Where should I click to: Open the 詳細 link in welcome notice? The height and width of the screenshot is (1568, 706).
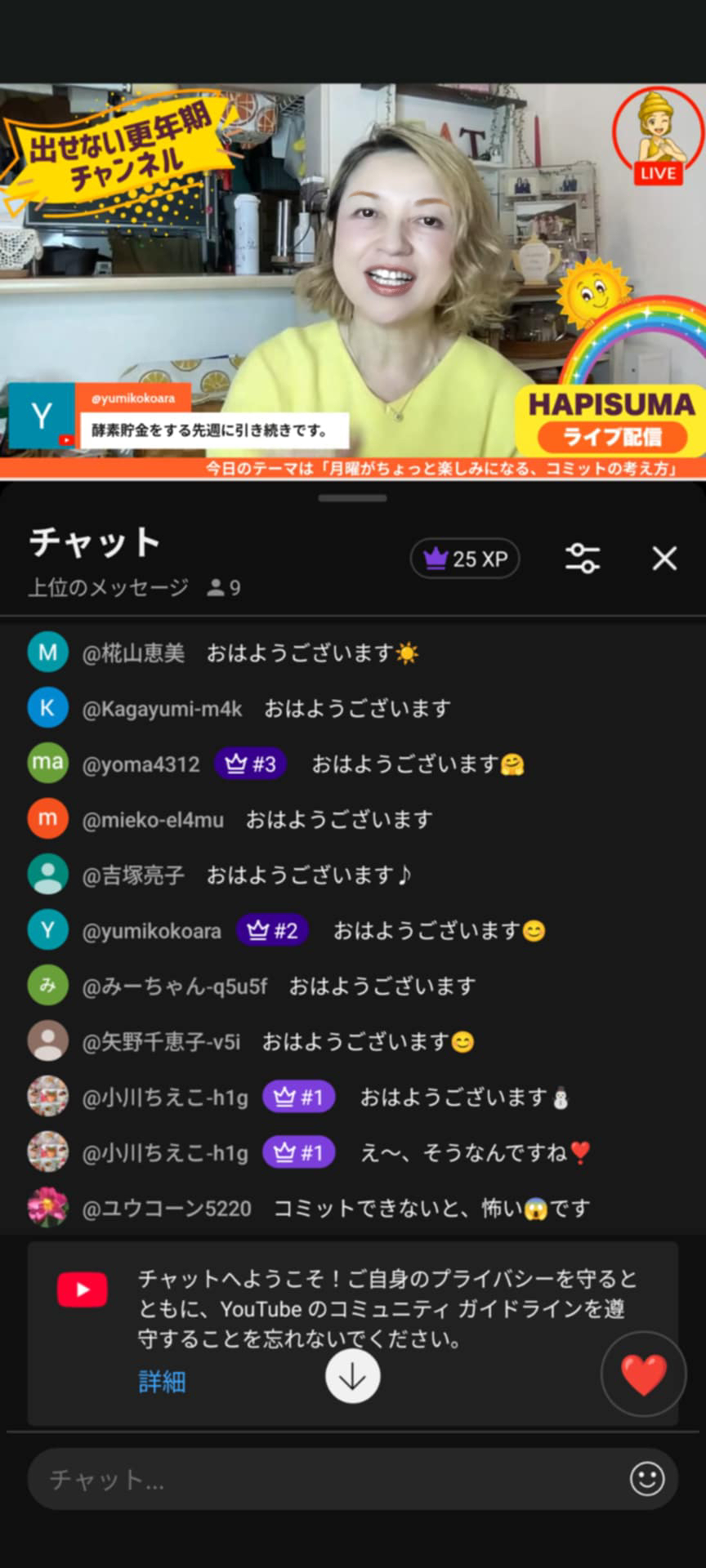pyautogui.click(x=162, y=1382)
